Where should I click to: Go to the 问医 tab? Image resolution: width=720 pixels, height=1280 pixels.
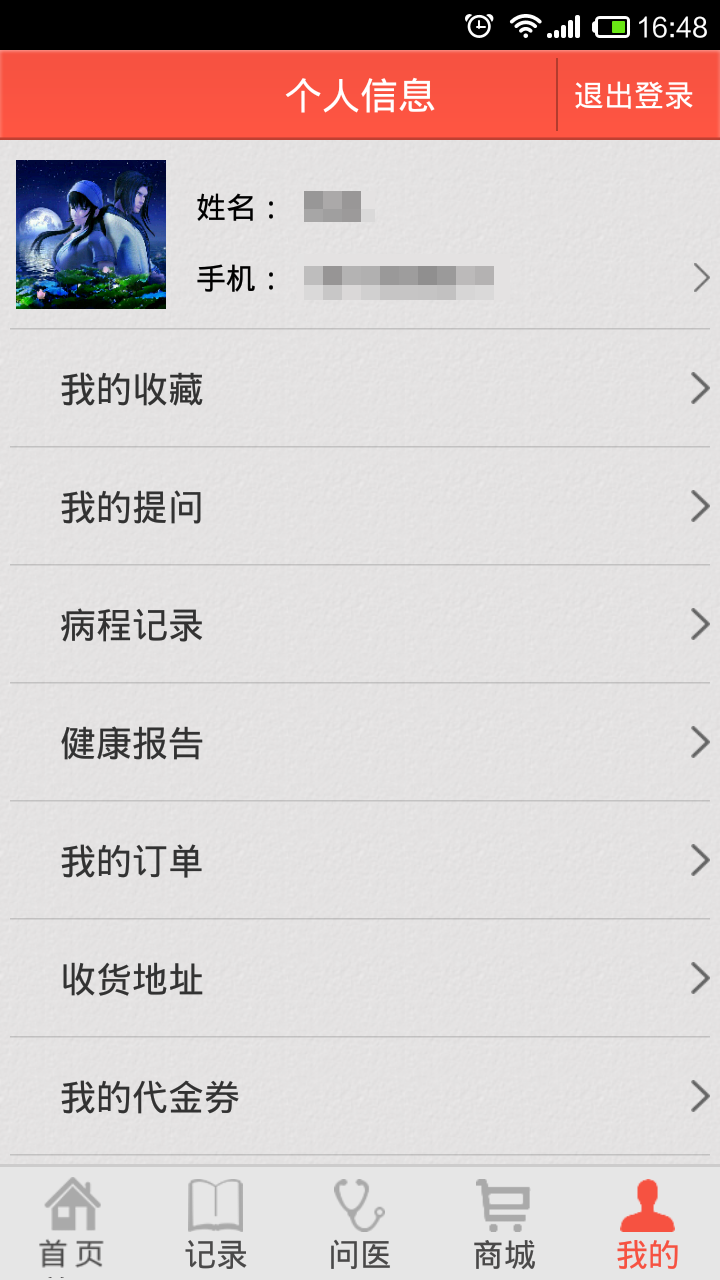pos(360,1223)
